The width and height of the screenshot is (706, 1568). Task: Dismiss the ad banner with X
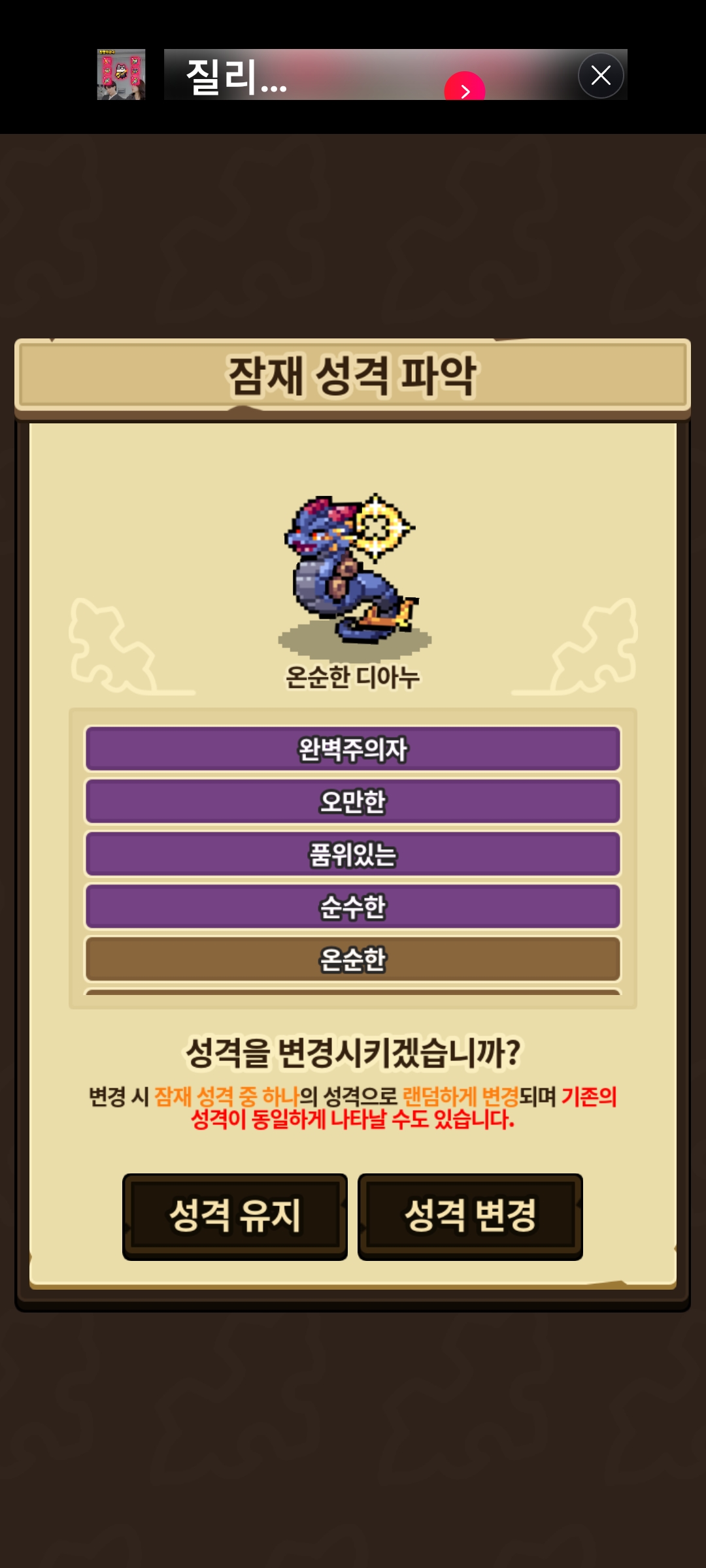tap(601, 76)
